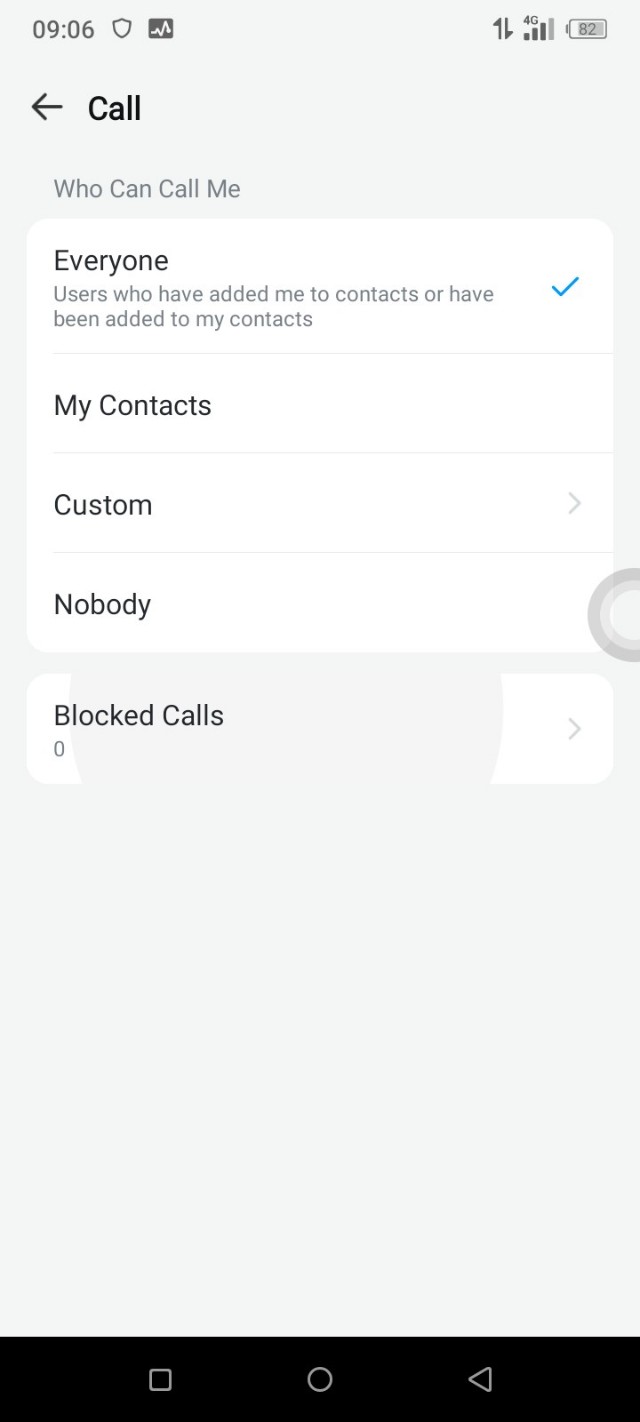Open recent apps from navigation bar
The image size is (640, 1422).
point(160,1379)
